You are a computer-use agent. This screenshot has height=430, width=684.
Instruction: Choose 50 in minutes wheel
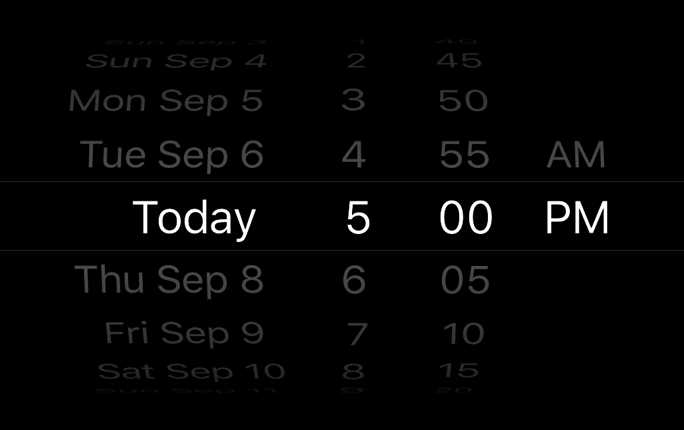463,101
